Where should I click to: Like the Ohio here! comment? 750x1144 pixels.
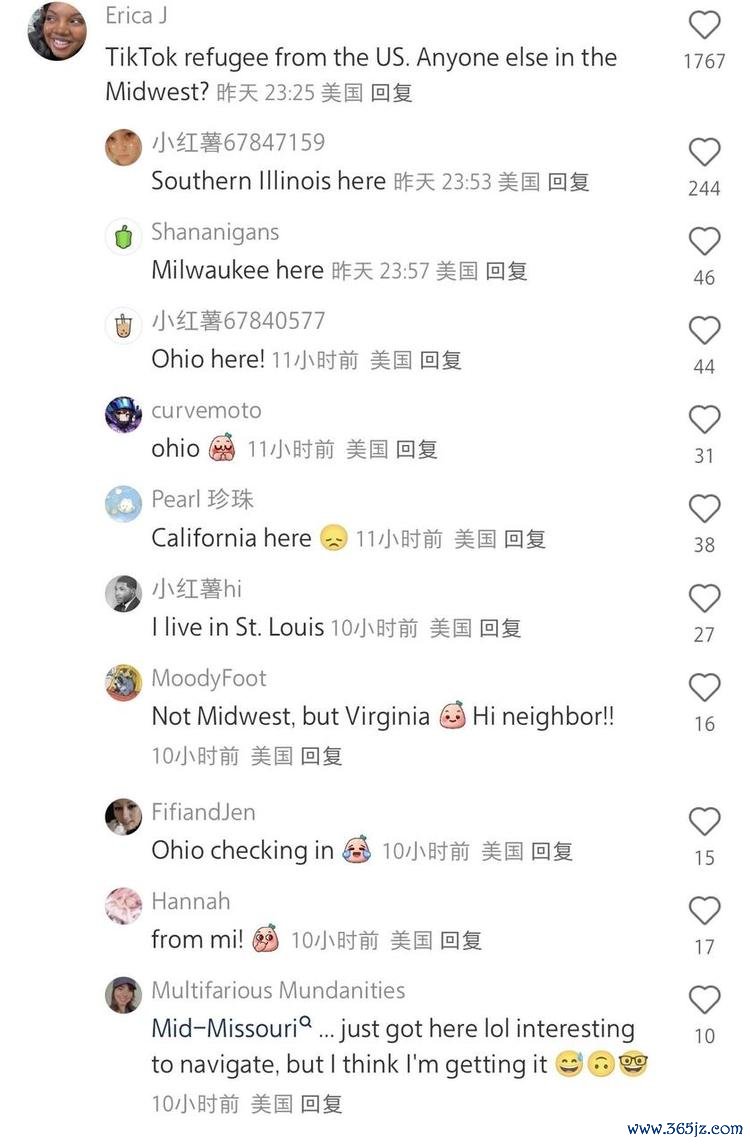(705, 330)
